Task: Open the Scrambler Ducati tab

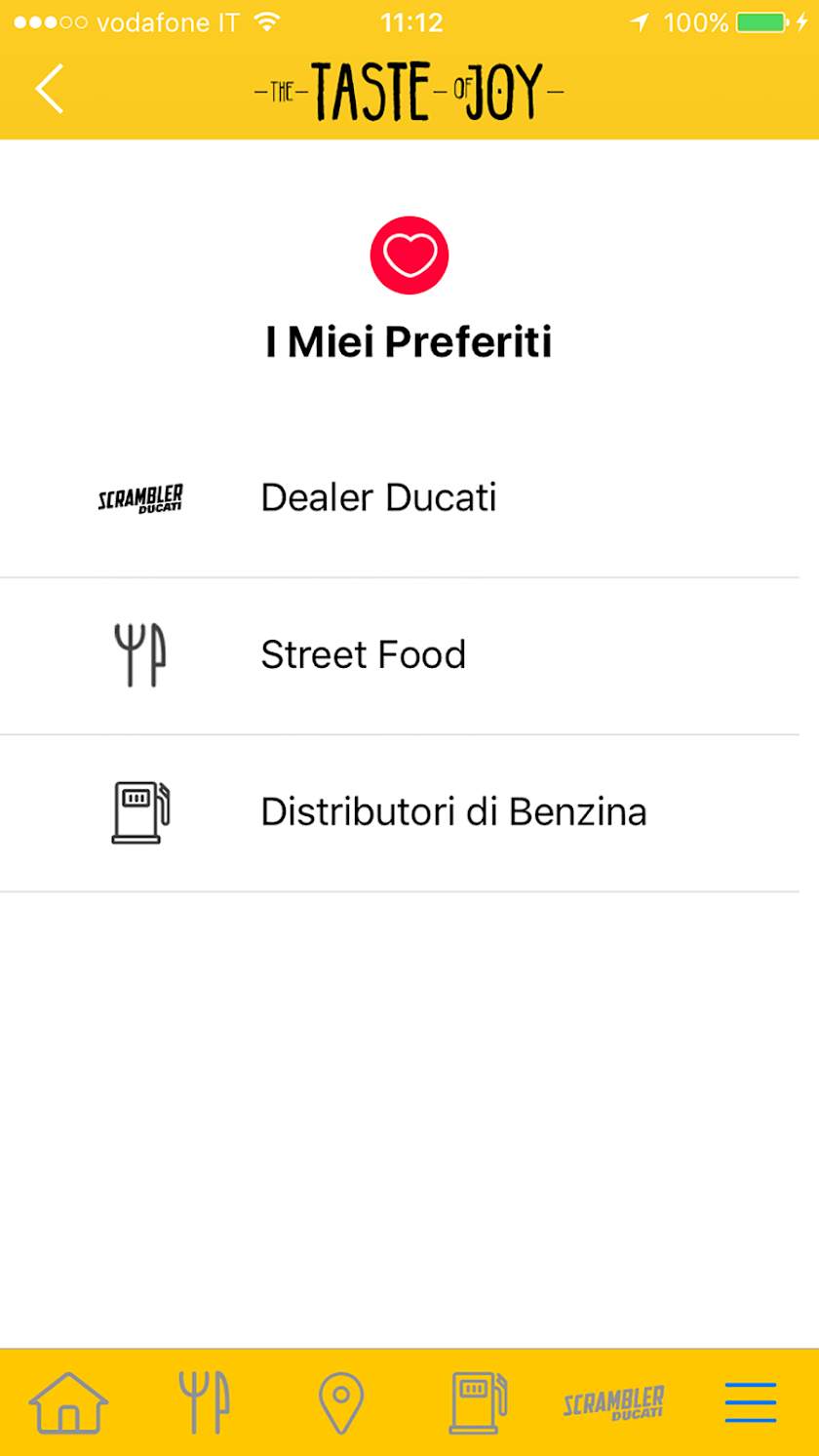Action: point(614,1403)
